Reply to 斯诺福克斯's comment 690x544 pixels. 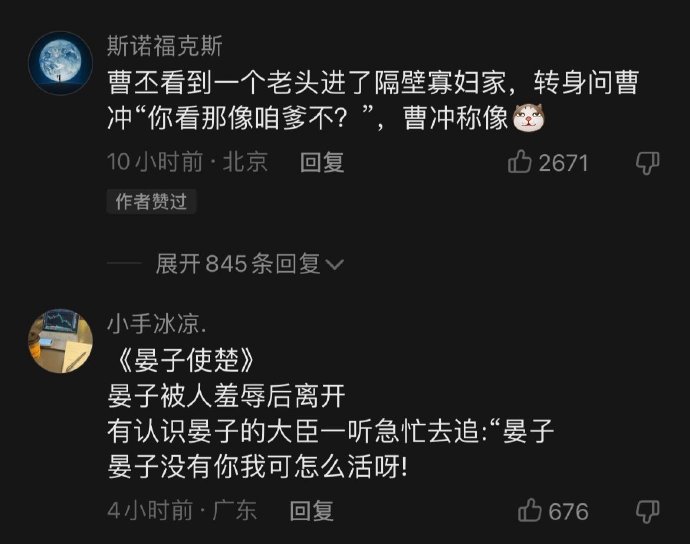click(x=322, y=162)
